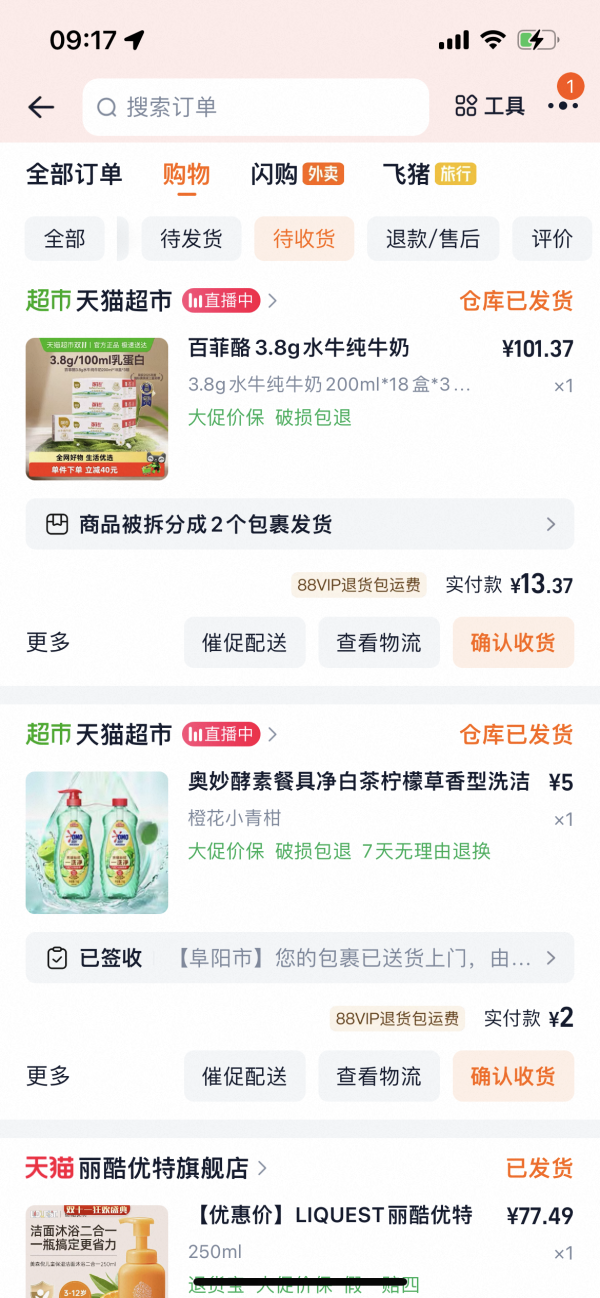Select the 评价 filter chip
The height and width of the screenshot is (1298, 600).
point(552,239)
